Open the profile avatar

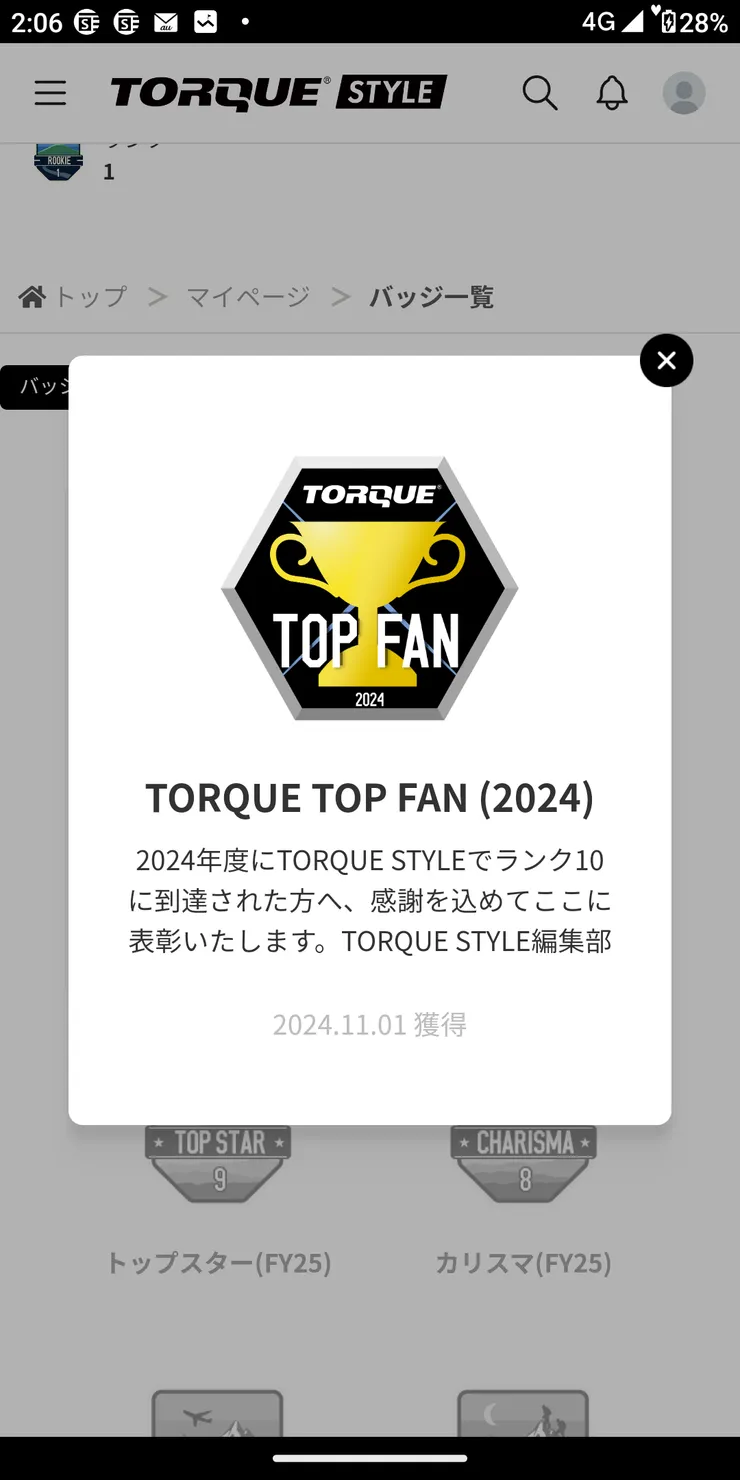684,93
